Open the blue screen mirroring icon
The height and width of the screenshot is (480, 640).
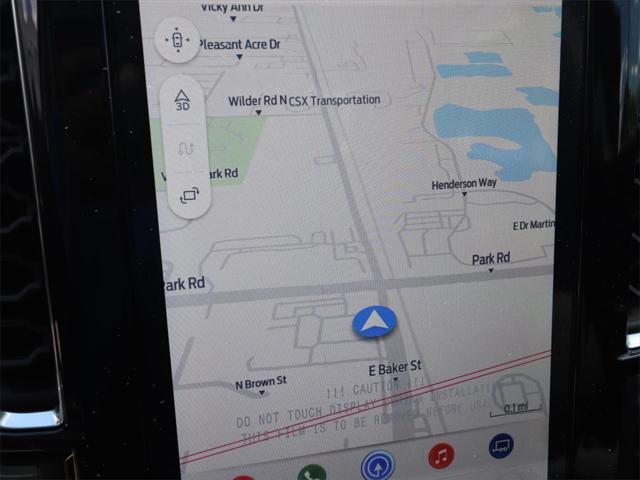[501, 446]
